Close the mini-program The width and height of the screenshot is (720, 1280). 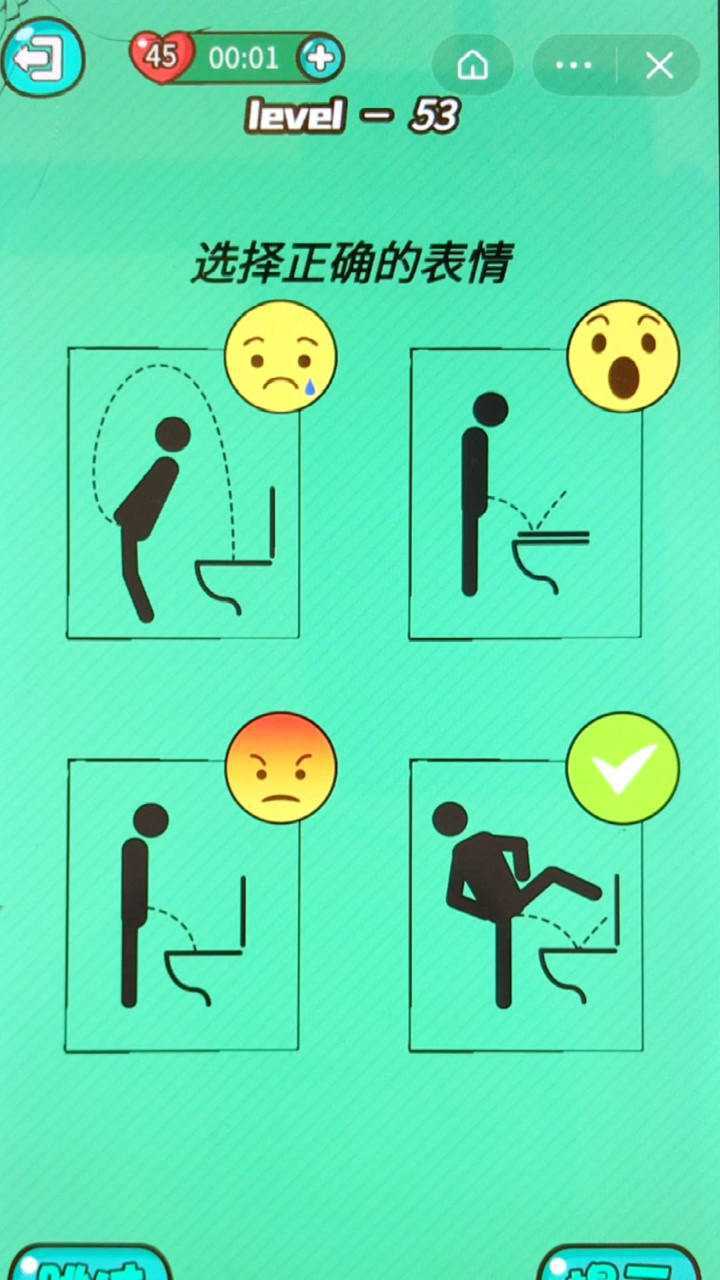[x=659, y=66]
